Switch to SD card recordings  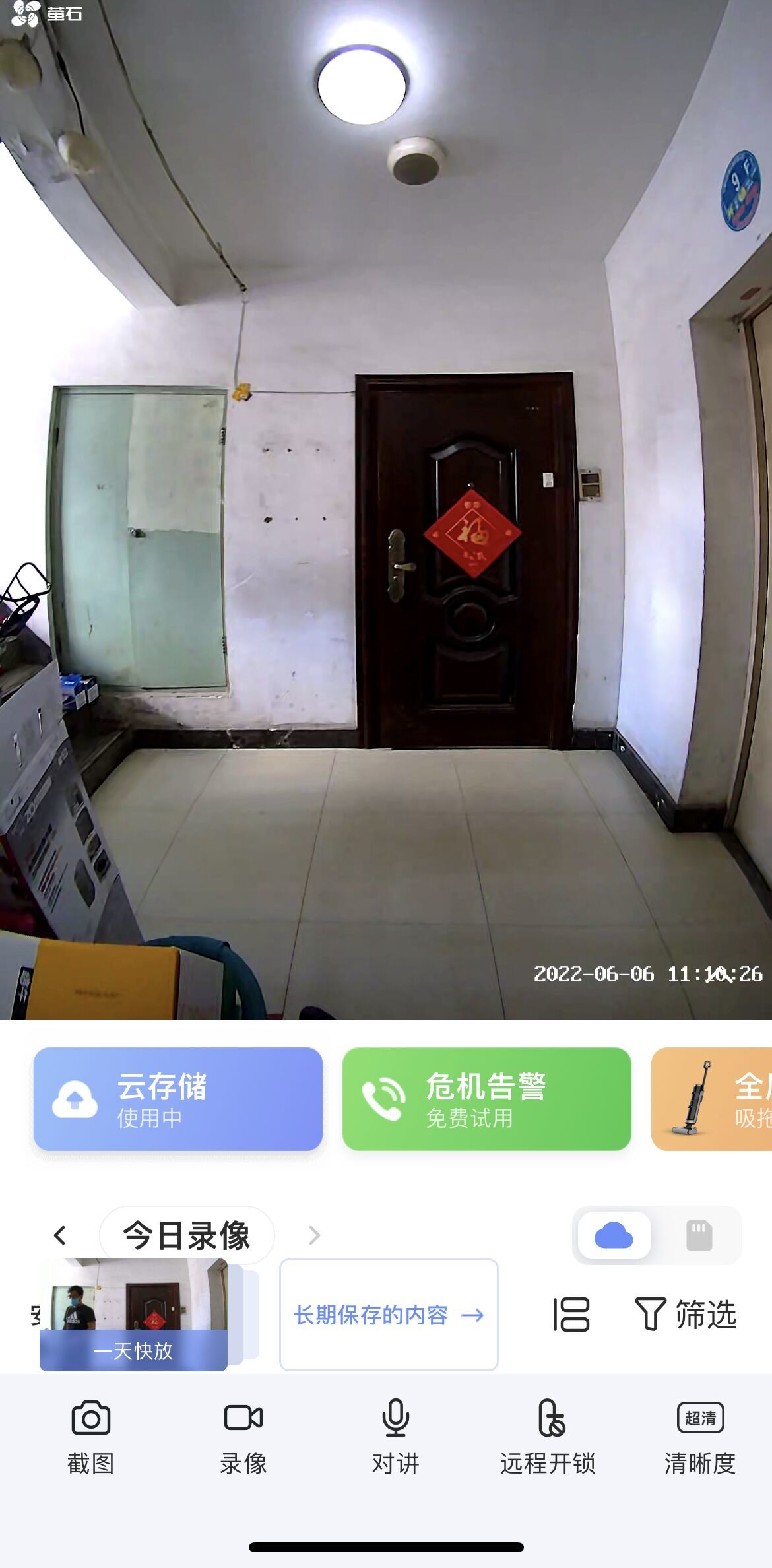pos(699,1235)
